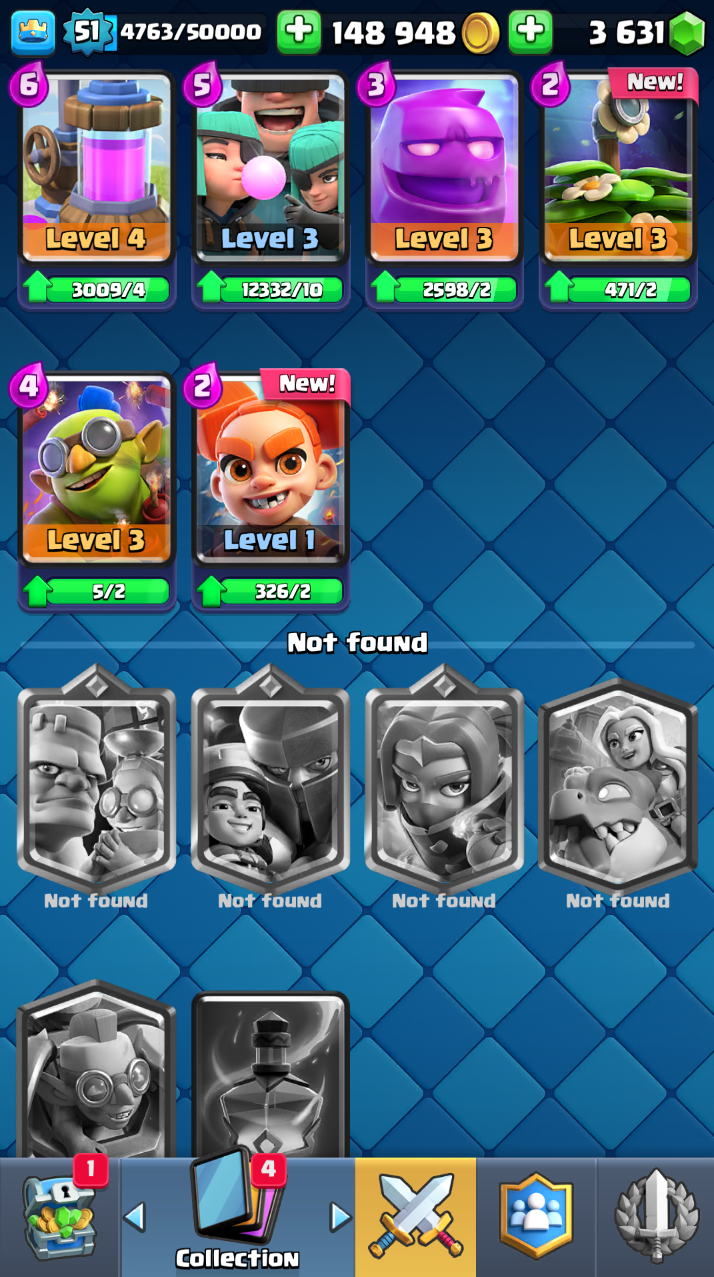View the first not-found card with two characters
This screenshot has height=1277, width=714.
point(96,780)
